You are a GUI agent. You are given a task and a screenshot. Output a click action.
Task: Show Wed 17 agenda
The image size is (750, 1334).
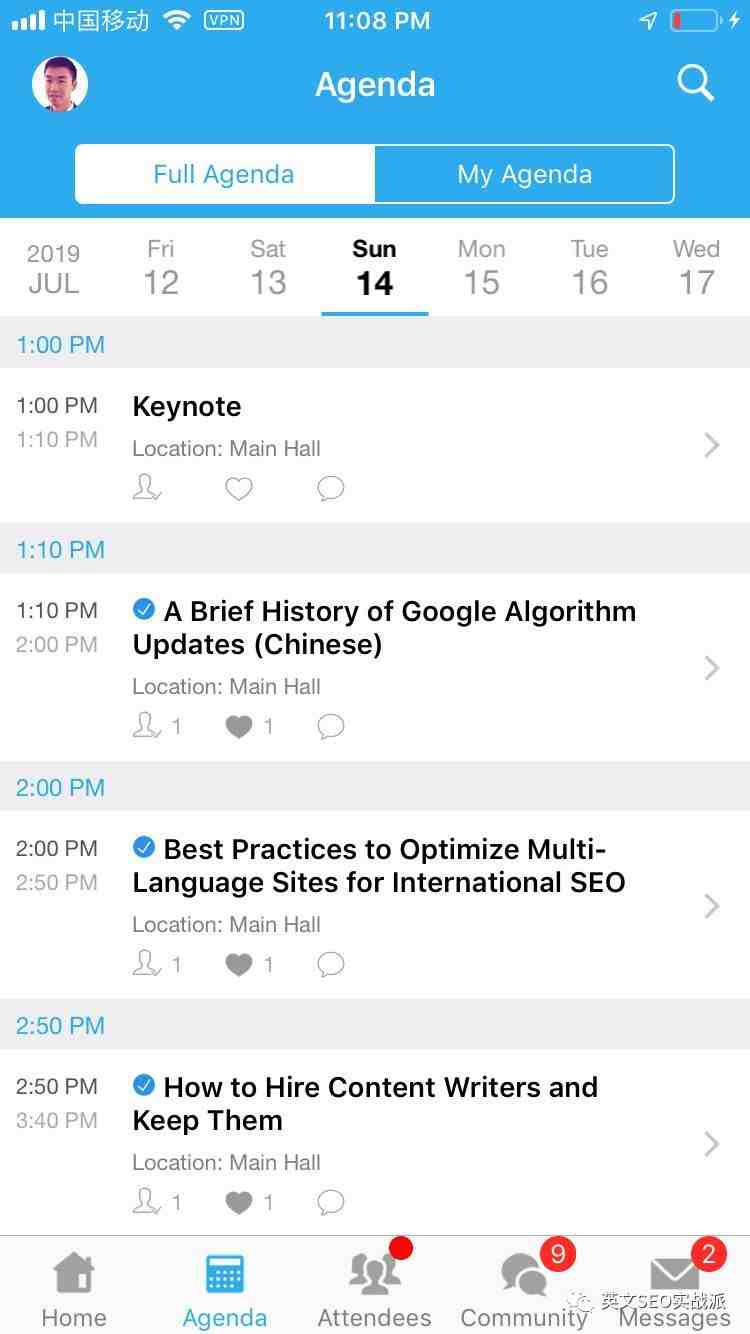696,267
